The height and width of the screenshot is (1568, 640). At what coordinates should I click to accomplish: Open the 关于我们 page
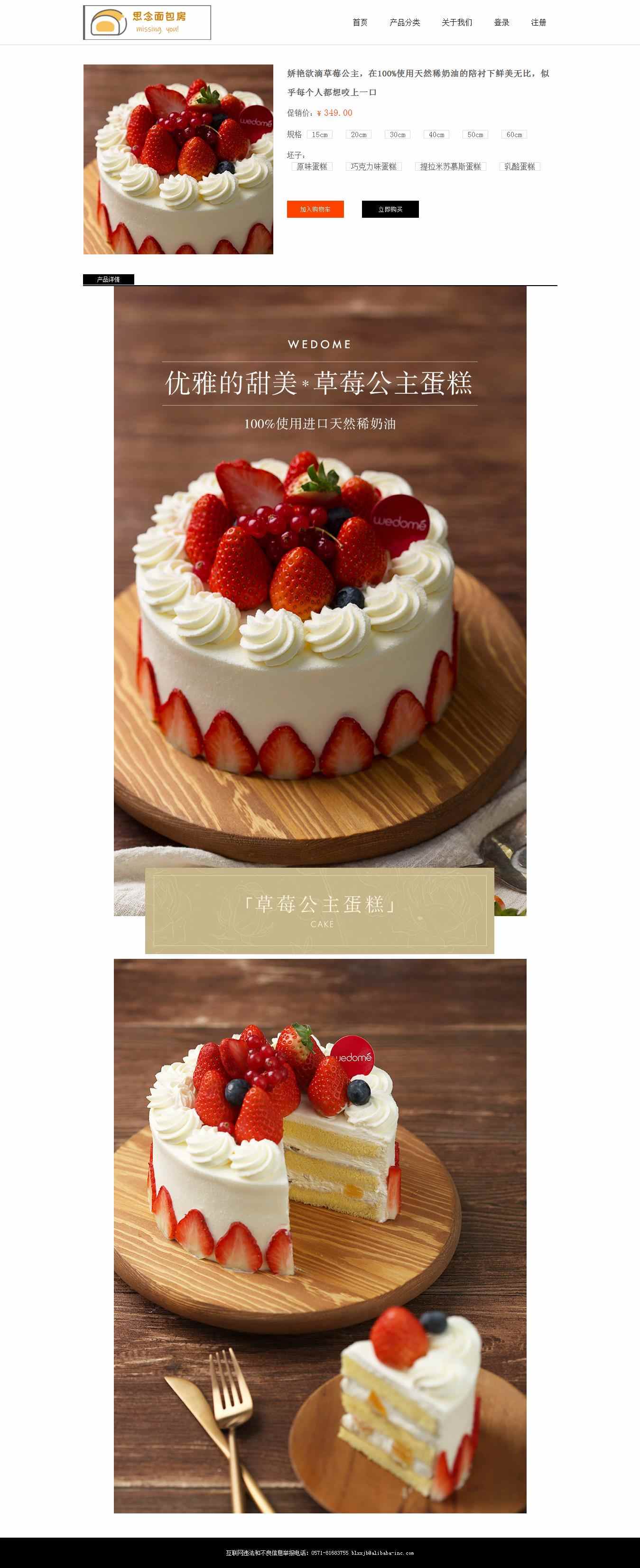[457, 22]
